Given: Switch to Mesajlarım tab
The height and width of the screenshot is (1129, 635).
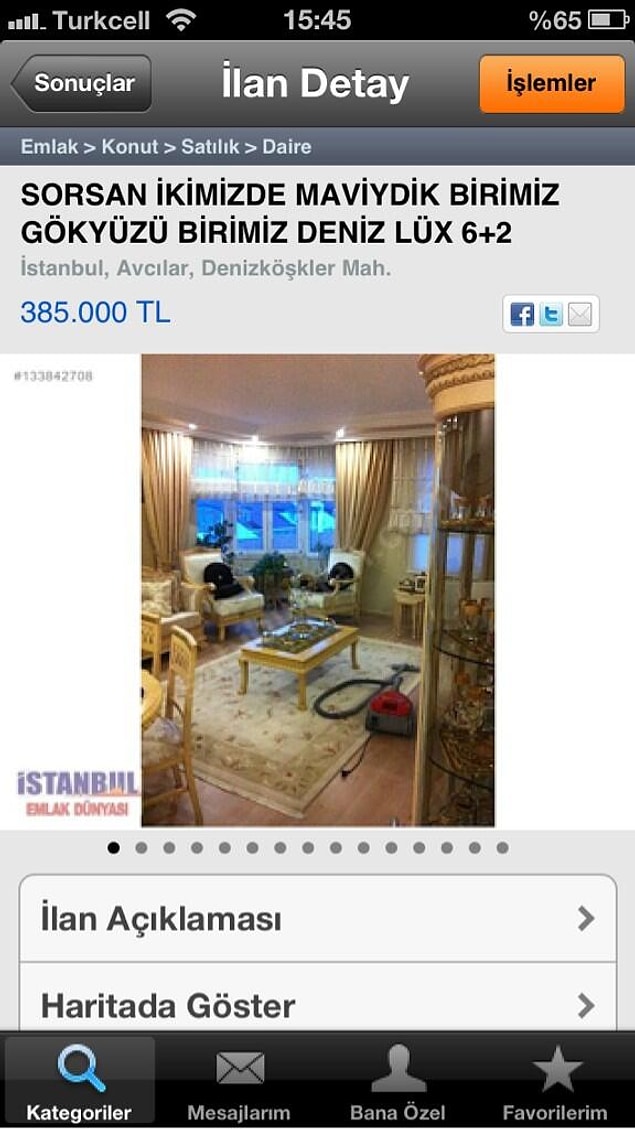Looking at the screenshot, I should (239, 1080).
